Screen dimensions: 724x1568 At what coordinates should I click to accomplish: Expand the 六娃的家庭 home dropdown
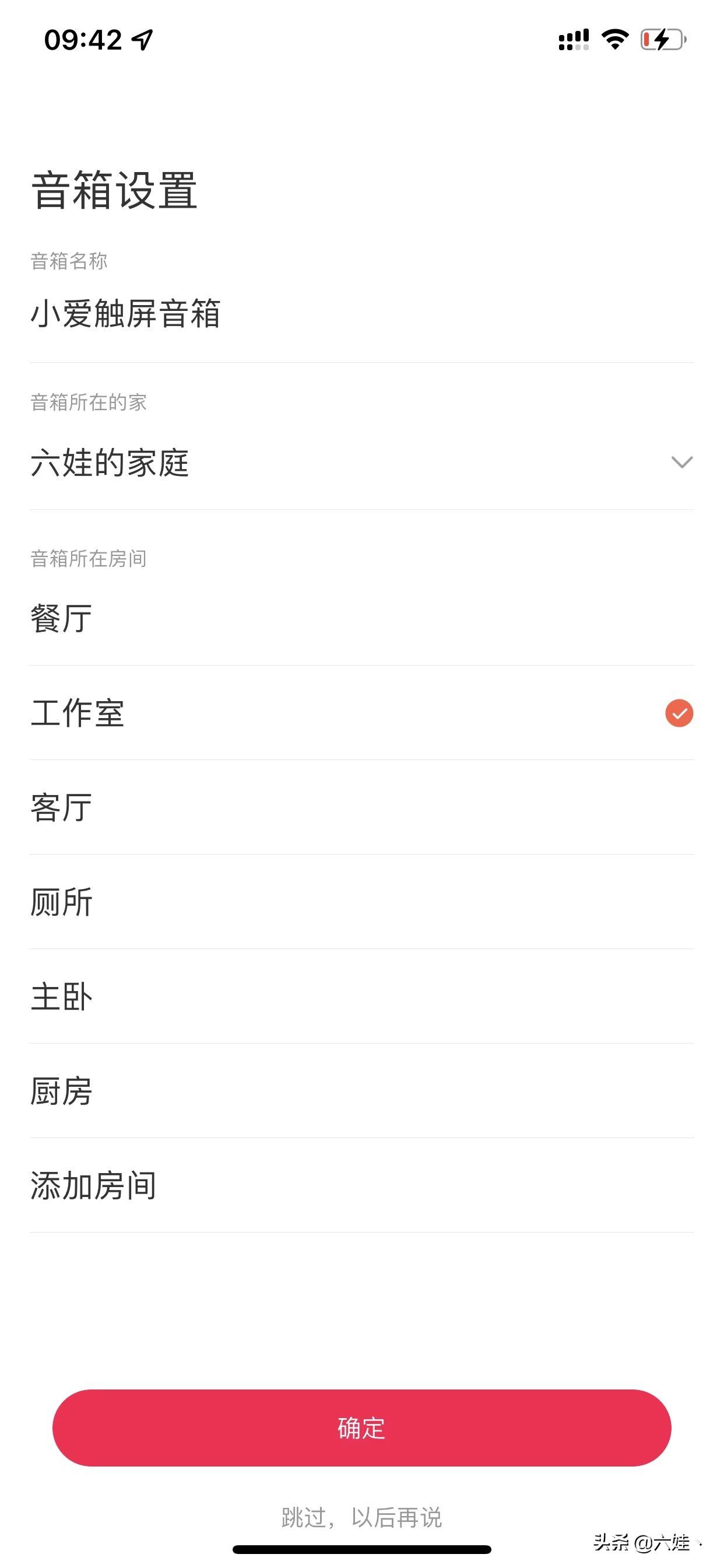pyautogui.click(x=362, y=463)
